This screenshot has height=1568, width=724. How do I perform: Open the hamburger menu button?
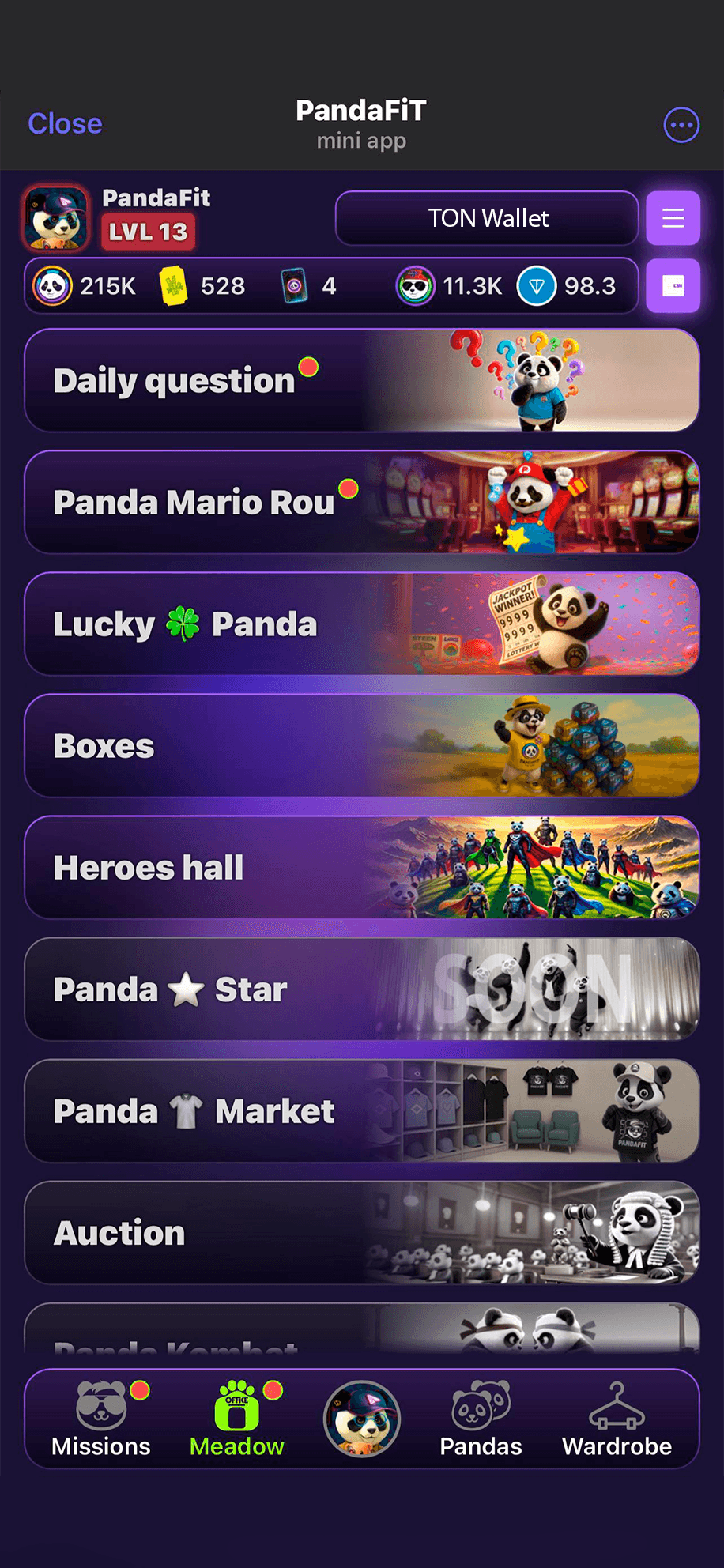click(x=673, y=218)
